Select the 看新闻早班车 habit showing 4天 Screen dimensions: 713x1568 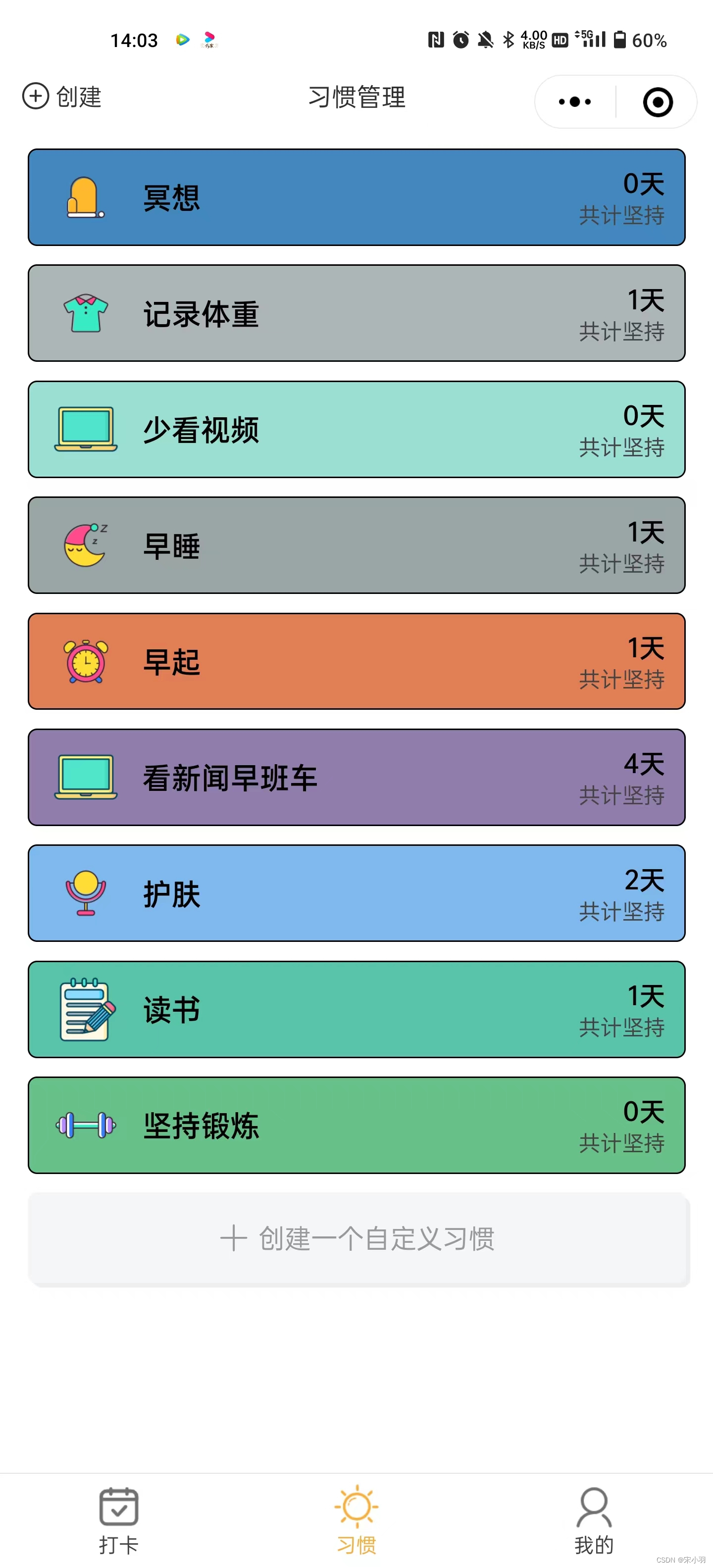[x=356, y=777]
